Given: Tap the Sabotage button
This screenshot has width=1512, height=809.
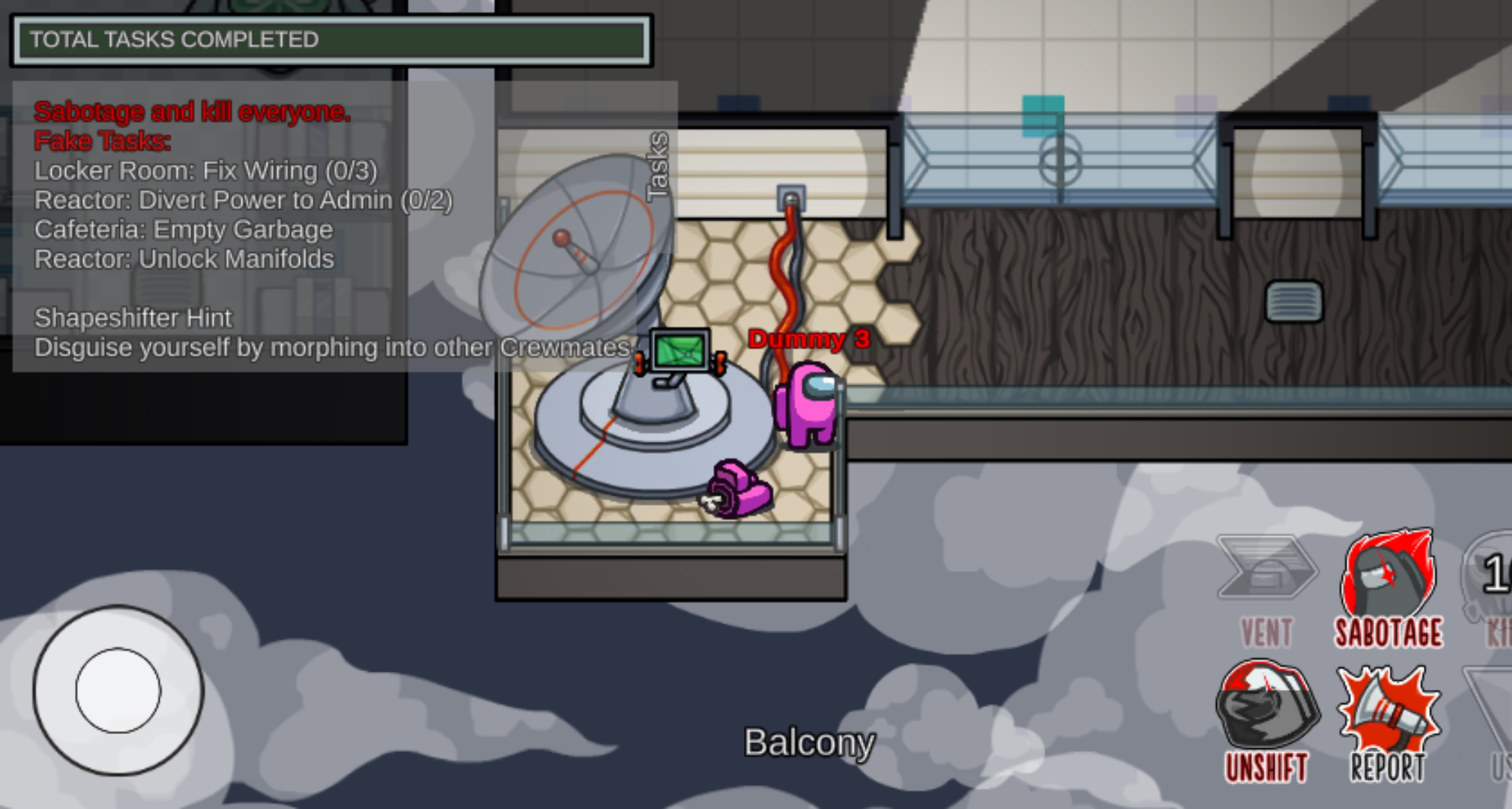Looking at the screenshot, I should pos(1388,588).
